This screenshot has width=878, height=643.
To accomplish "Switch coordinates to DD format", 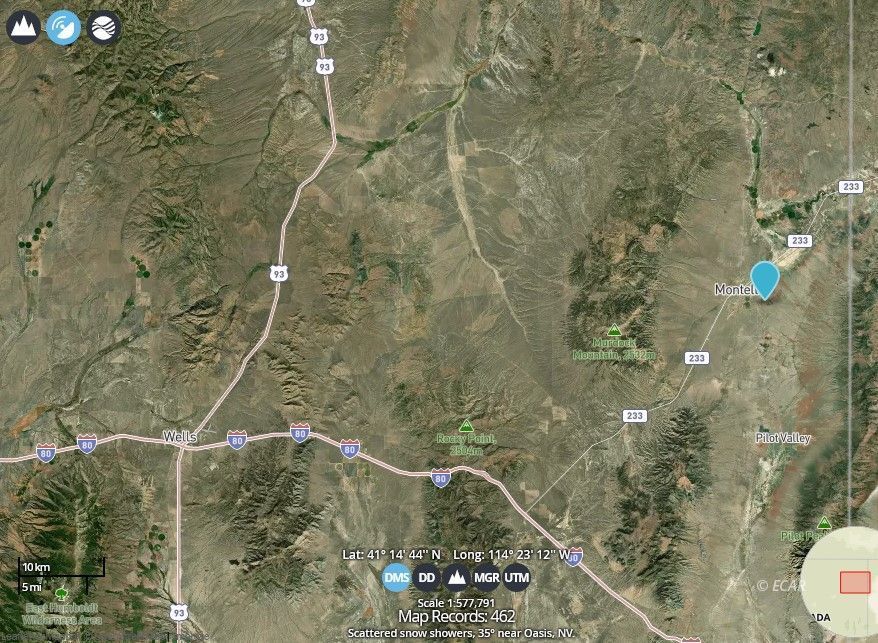I will coord(427,577).
